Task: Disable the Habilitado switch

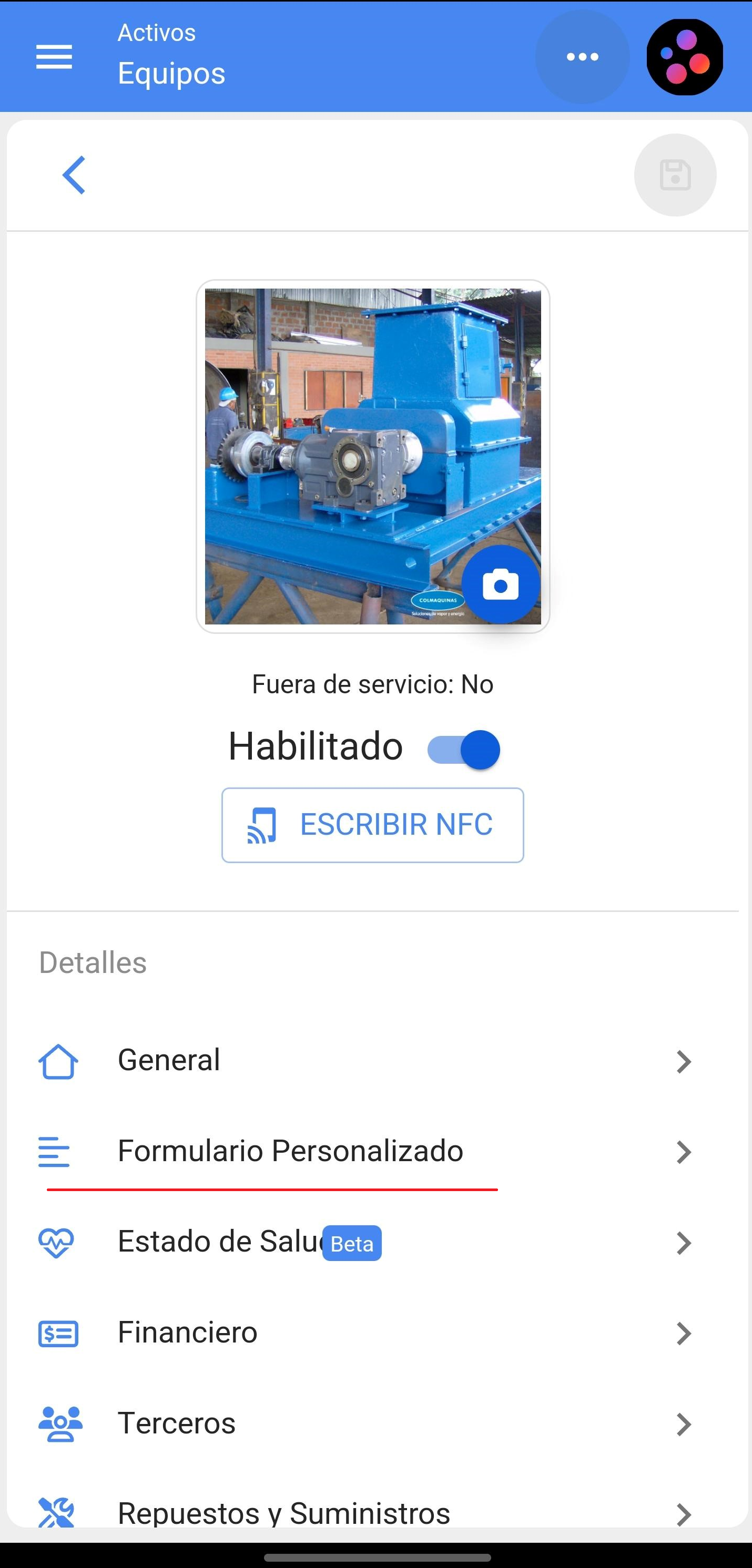Action: [x=464, y=749]
